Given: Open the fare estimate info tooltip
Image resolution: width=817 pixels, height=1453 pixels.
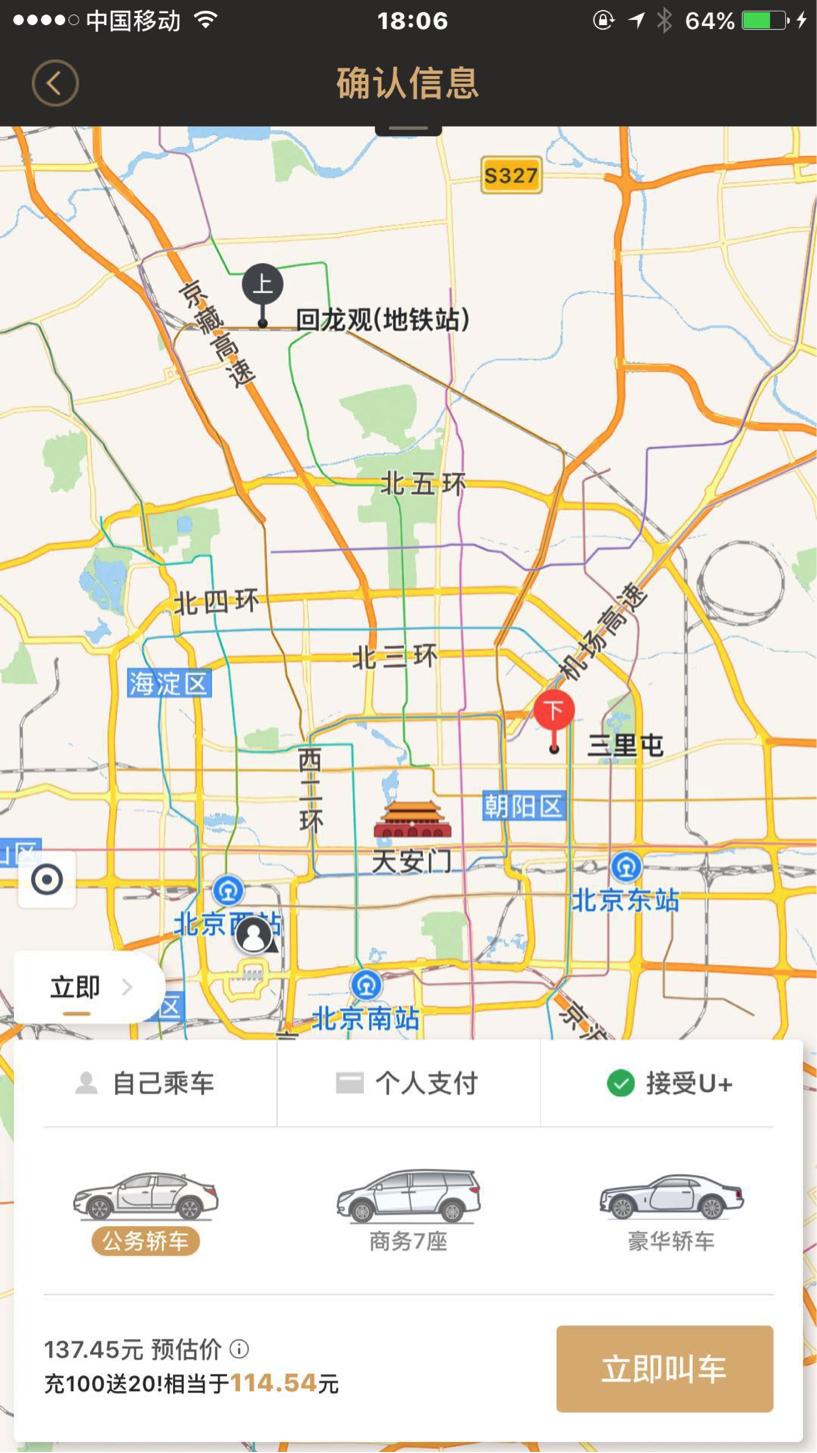Looking at the screenshot, I should 237,1348.
